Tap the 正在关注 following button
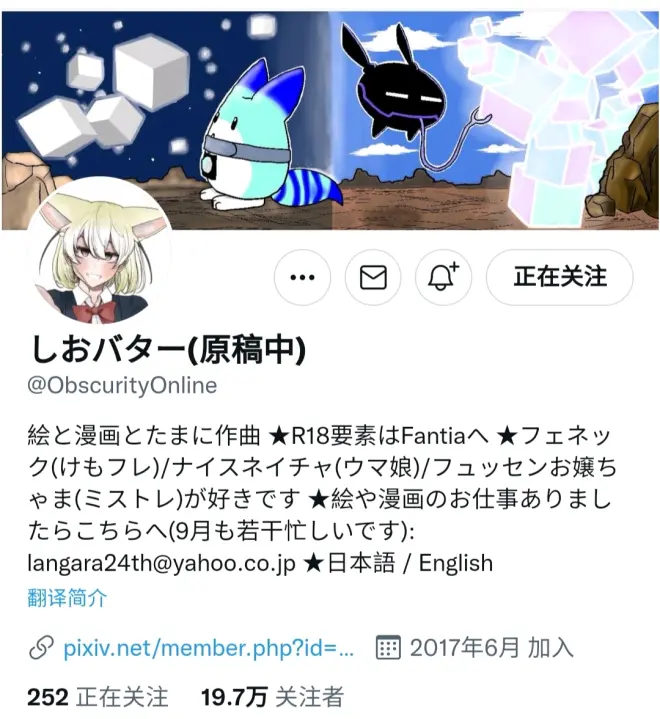 click(560, 277)
